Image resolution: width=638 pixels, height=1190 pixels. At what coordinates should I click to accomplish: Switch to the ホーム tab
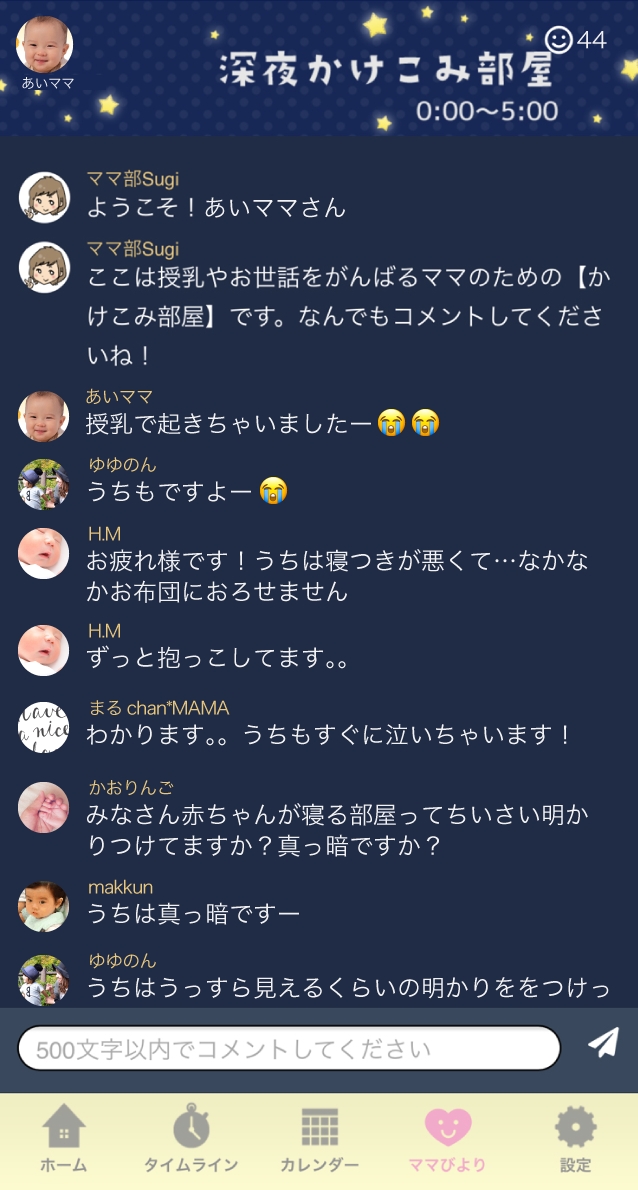[64, 1139]
